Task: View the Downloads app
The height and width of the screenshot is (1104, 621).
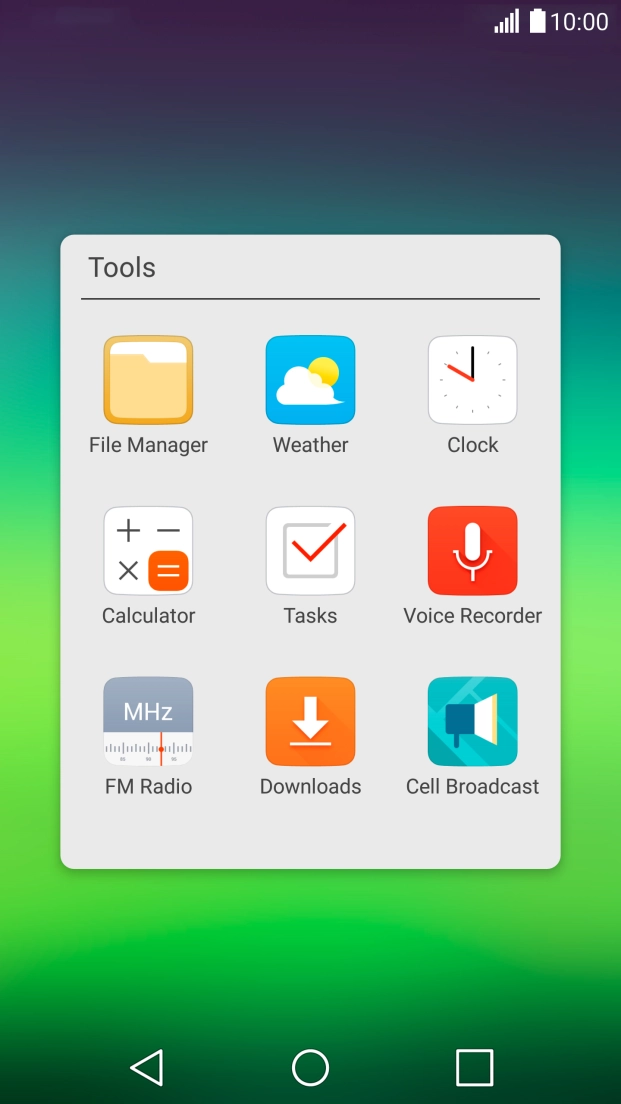Action: [310, 722]
